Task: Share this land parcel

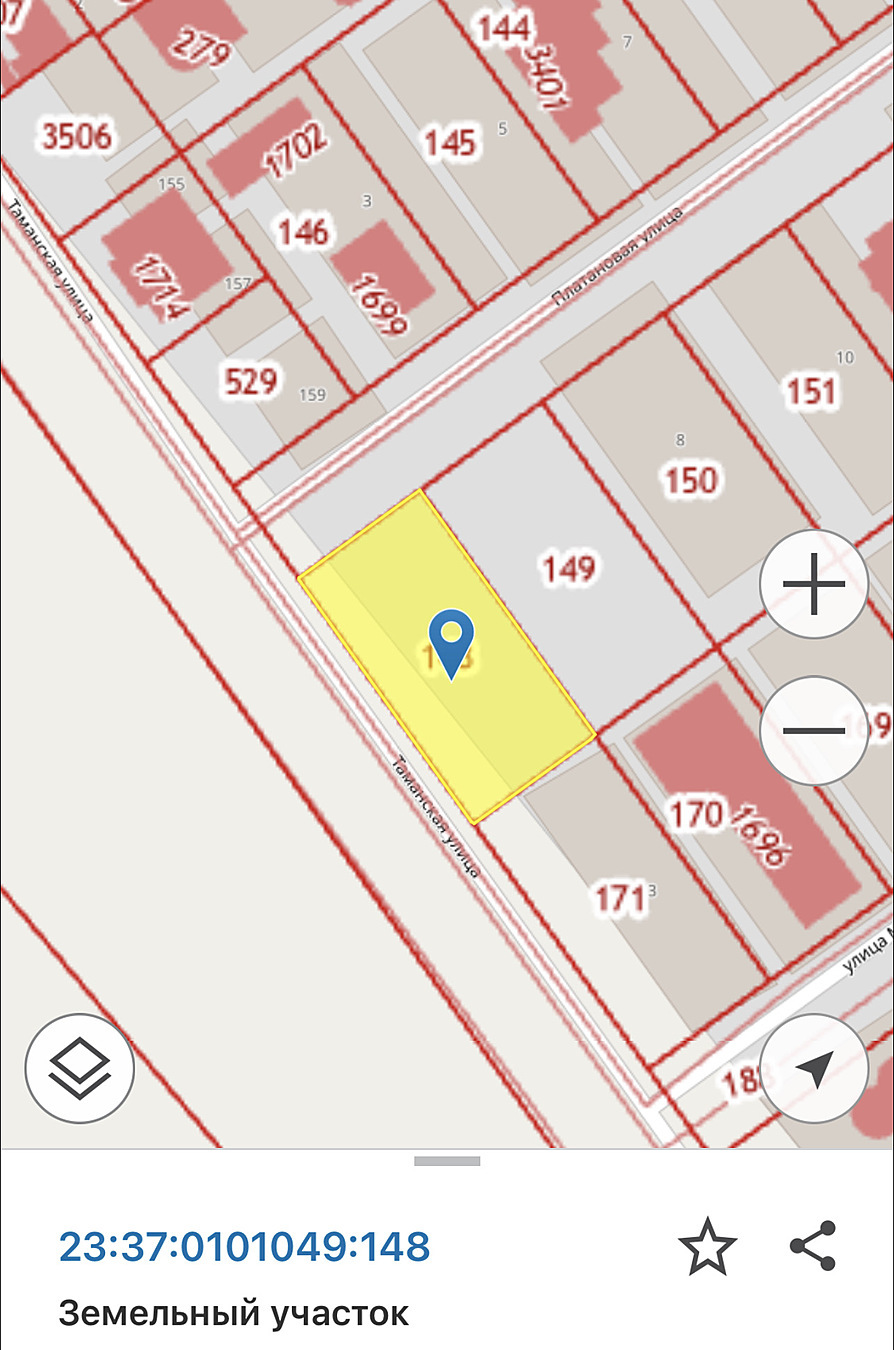Action: (x=812, y=1246)
